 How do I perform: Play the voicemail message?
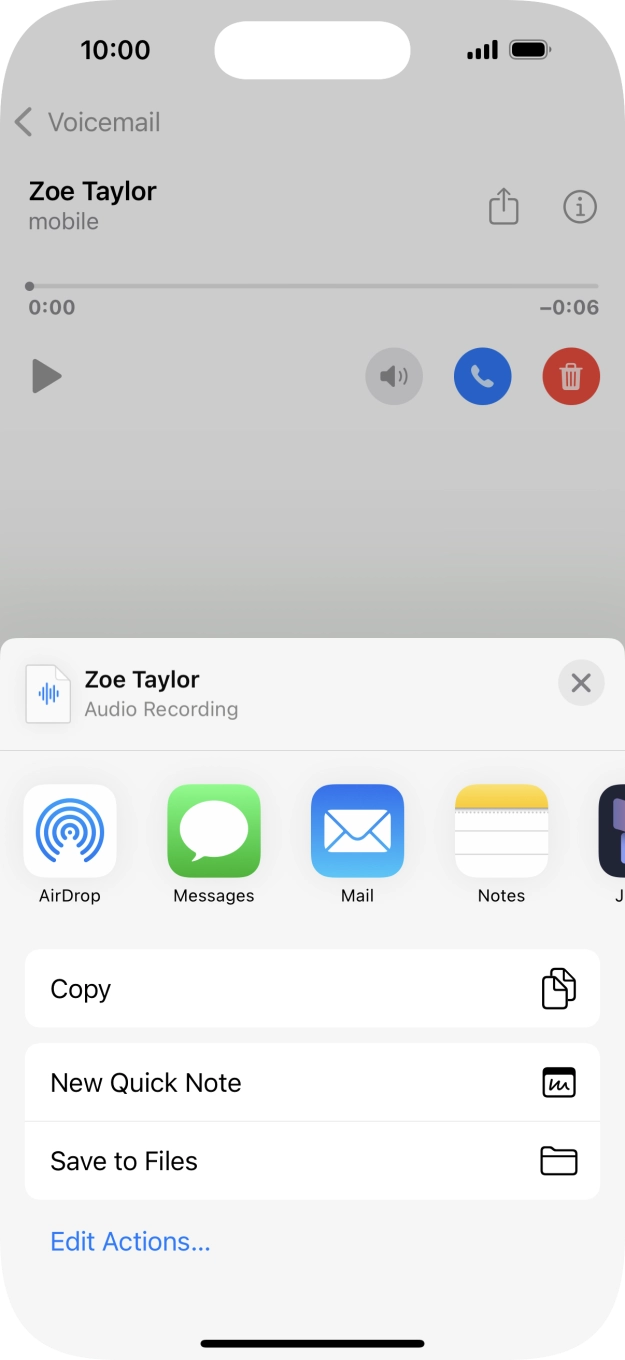tap(46, 377)
